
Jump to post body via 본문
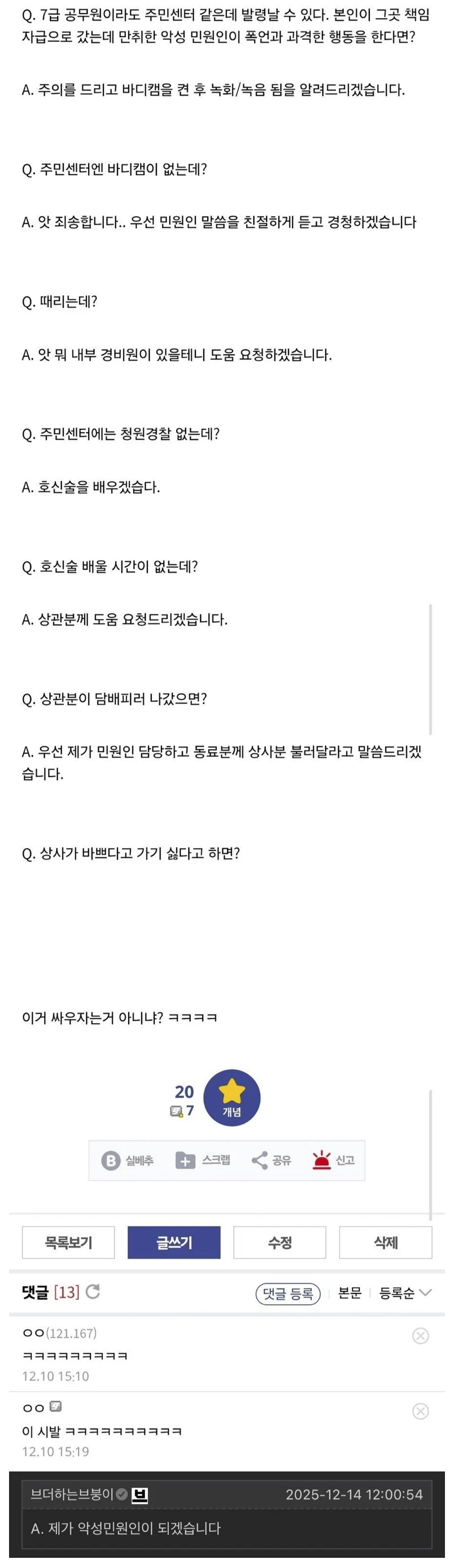point(350,1293)
